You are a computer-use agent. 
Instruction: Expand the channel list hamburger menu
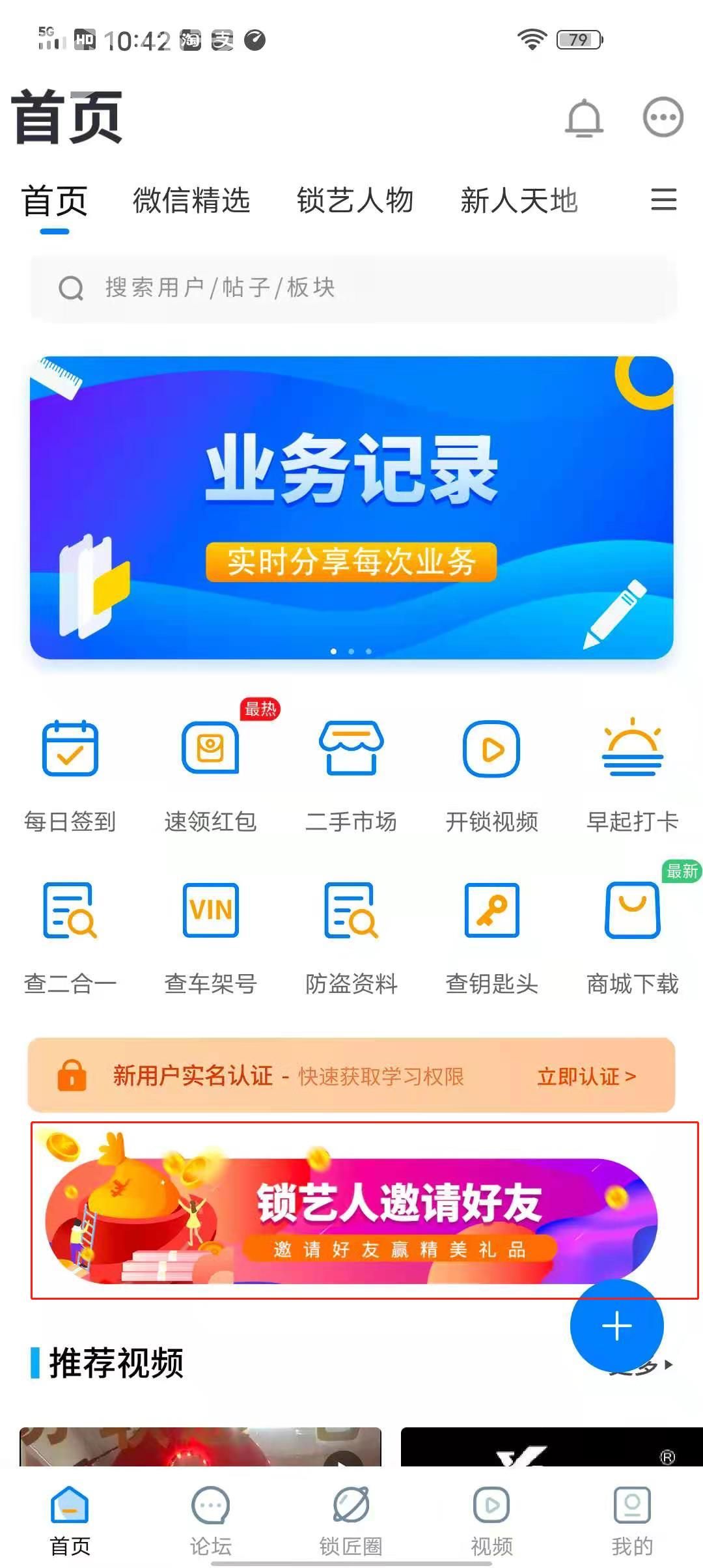pyautogui.click(x=663, y=199)
